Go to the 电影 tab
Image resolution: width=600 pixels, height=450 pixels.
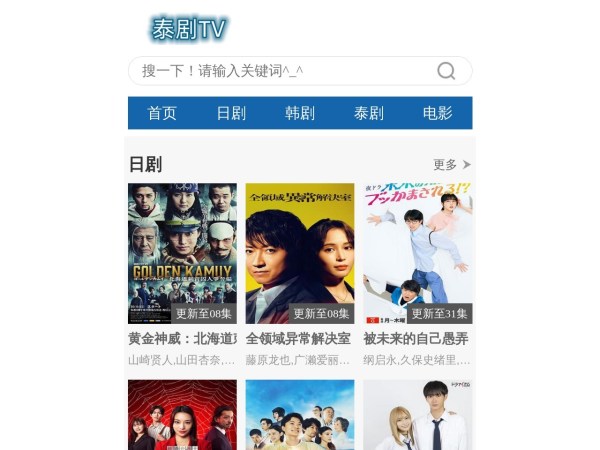438,113
